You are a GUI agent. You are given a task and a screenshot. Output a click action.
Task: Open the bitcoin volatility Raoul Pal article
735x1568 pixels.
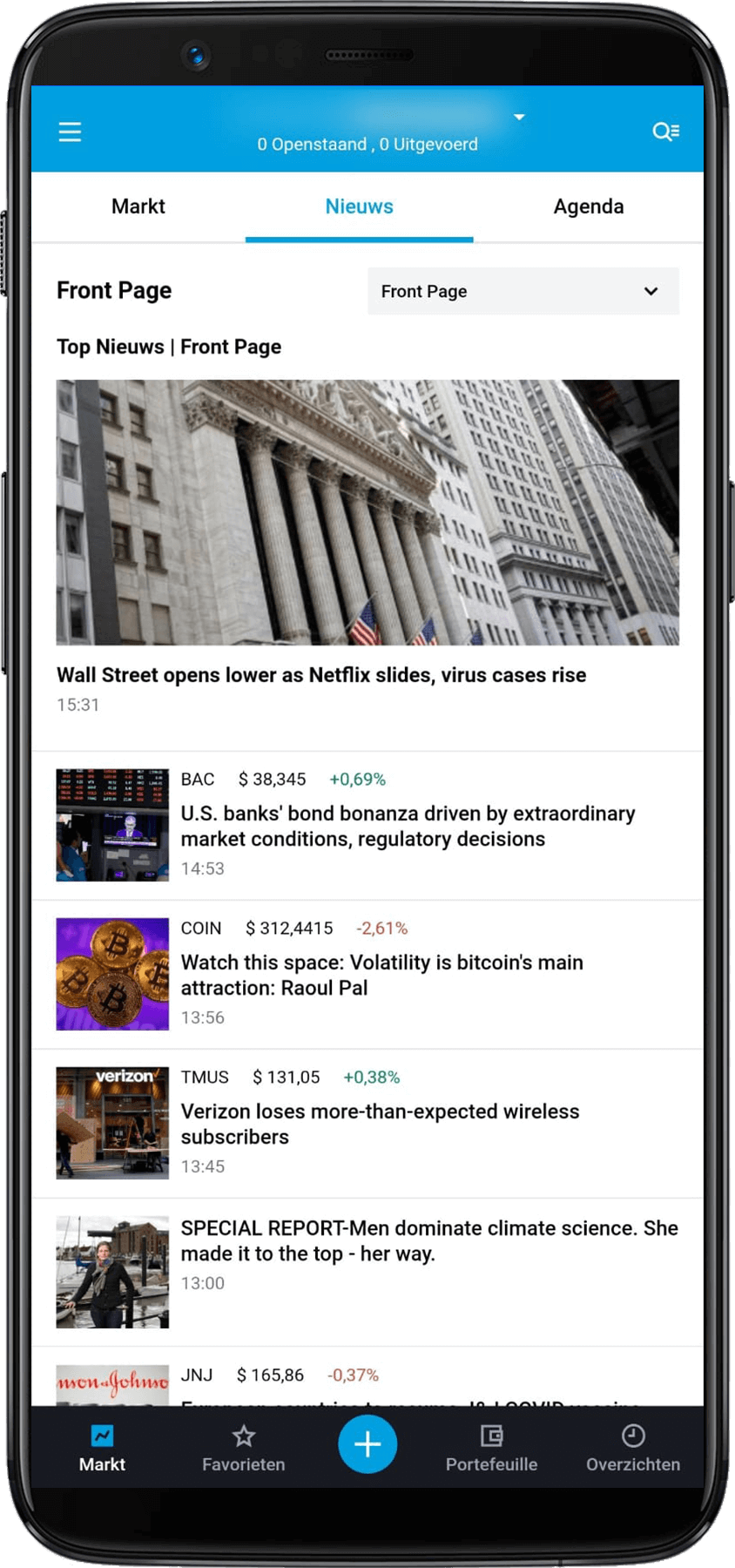(x=381, y=975)
